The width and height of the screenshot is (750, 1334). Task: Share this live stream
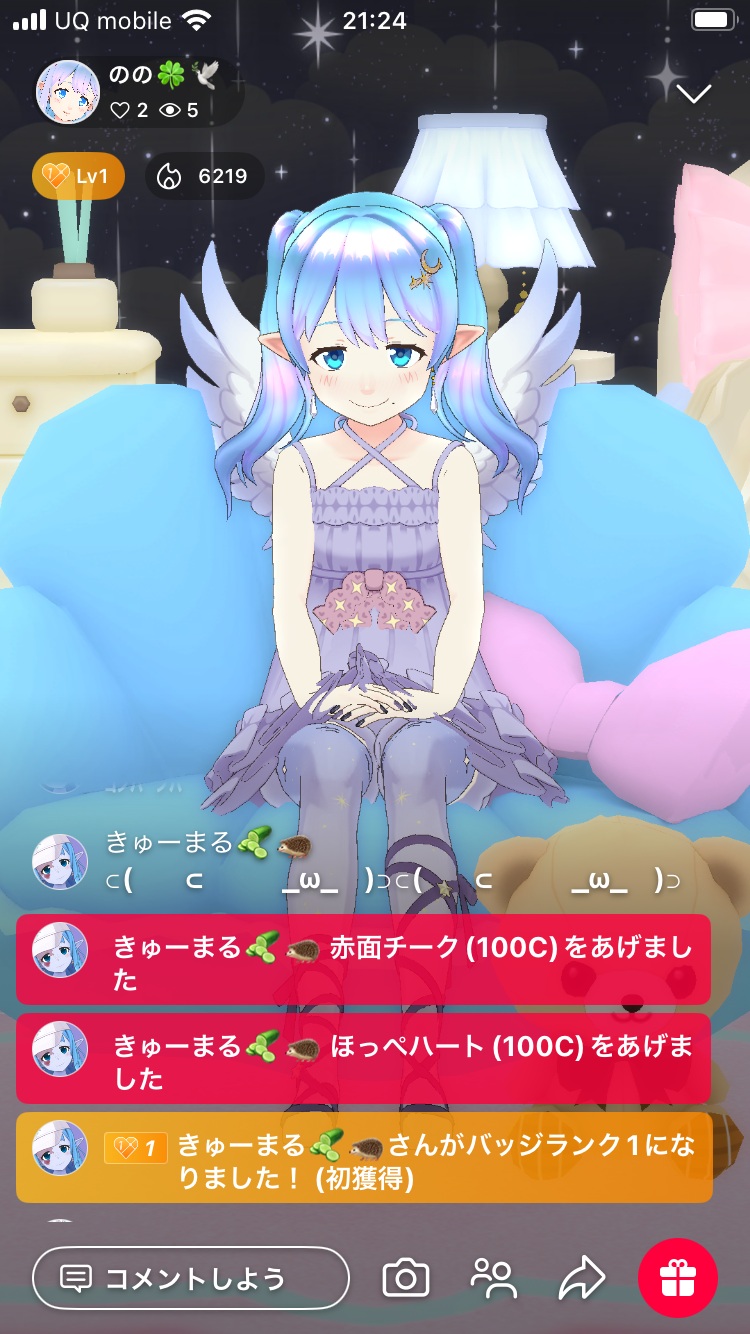[x=581, y=1278]
